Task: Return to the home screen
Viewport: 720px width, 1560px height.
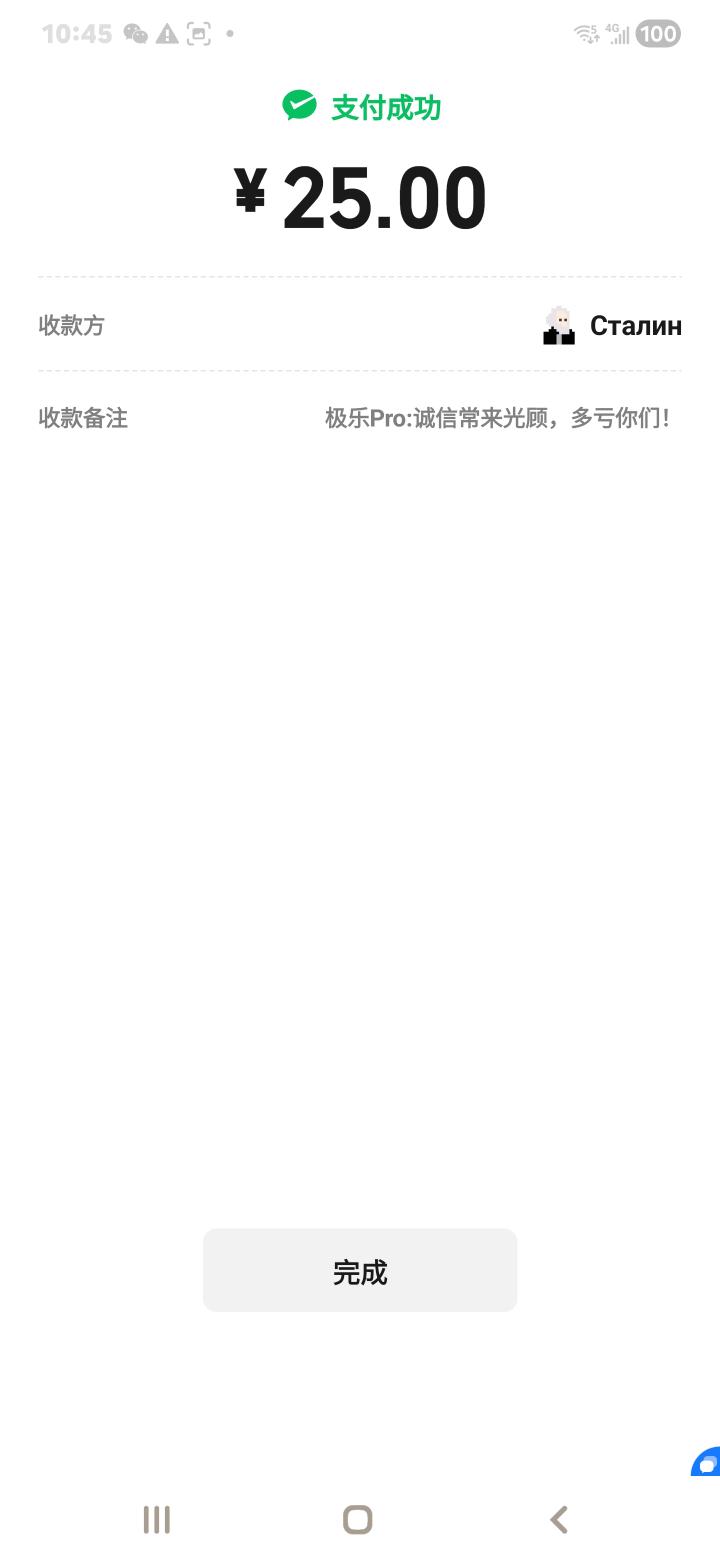Action: pos(357,1520)
